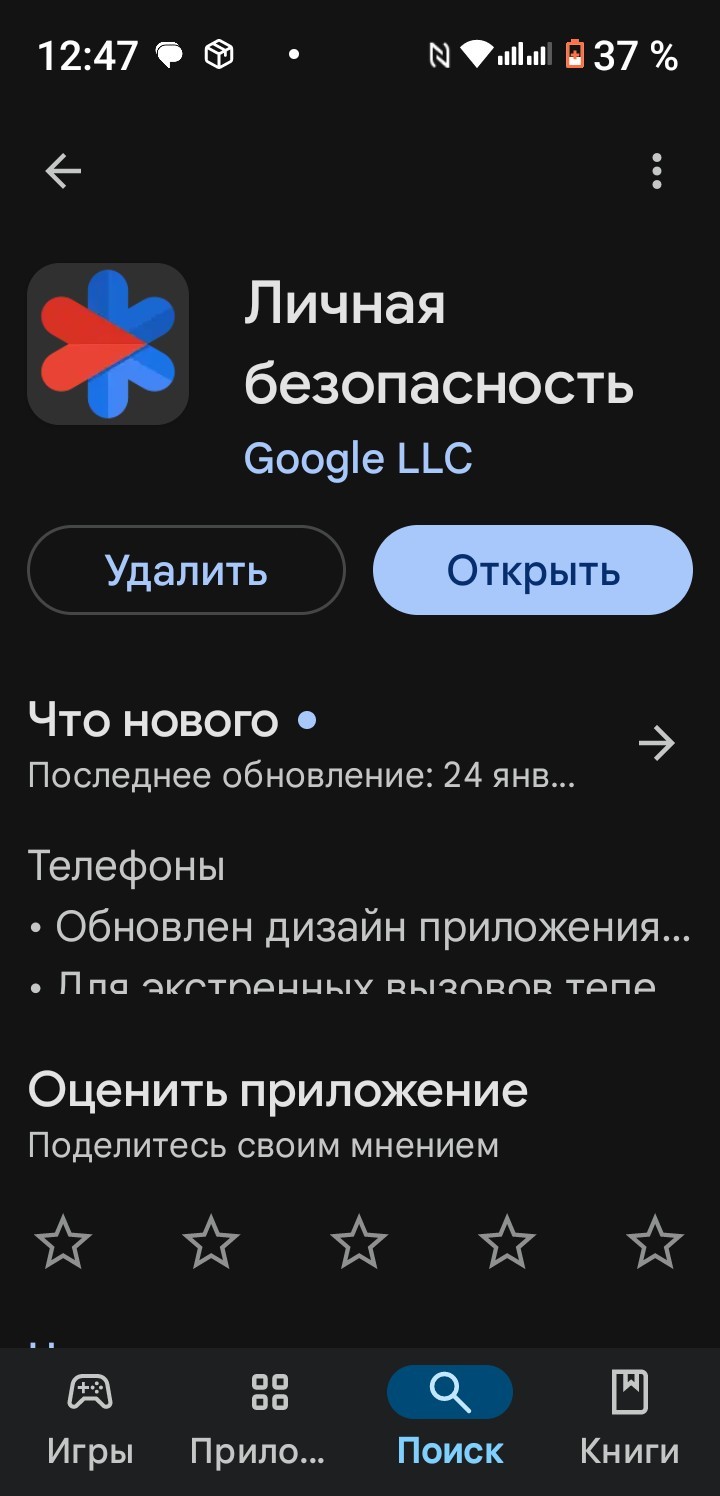Open the three-dot overflow menu
Image resolution: width=720 pixels, height=1496 pixels.
pyautogui.click(x=656, y=172)
